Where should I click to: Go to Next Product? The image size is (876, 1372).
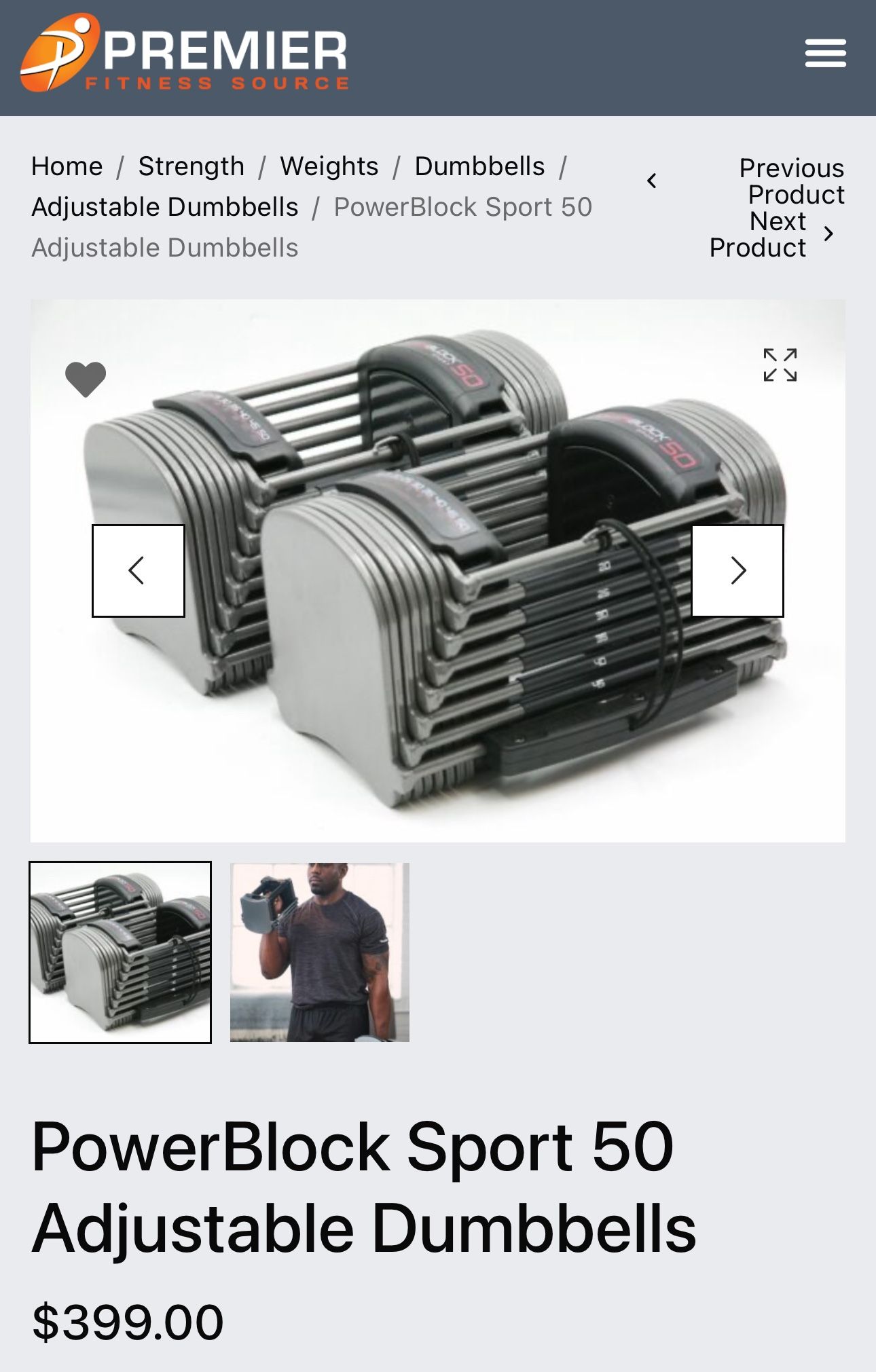pos(772,234)
